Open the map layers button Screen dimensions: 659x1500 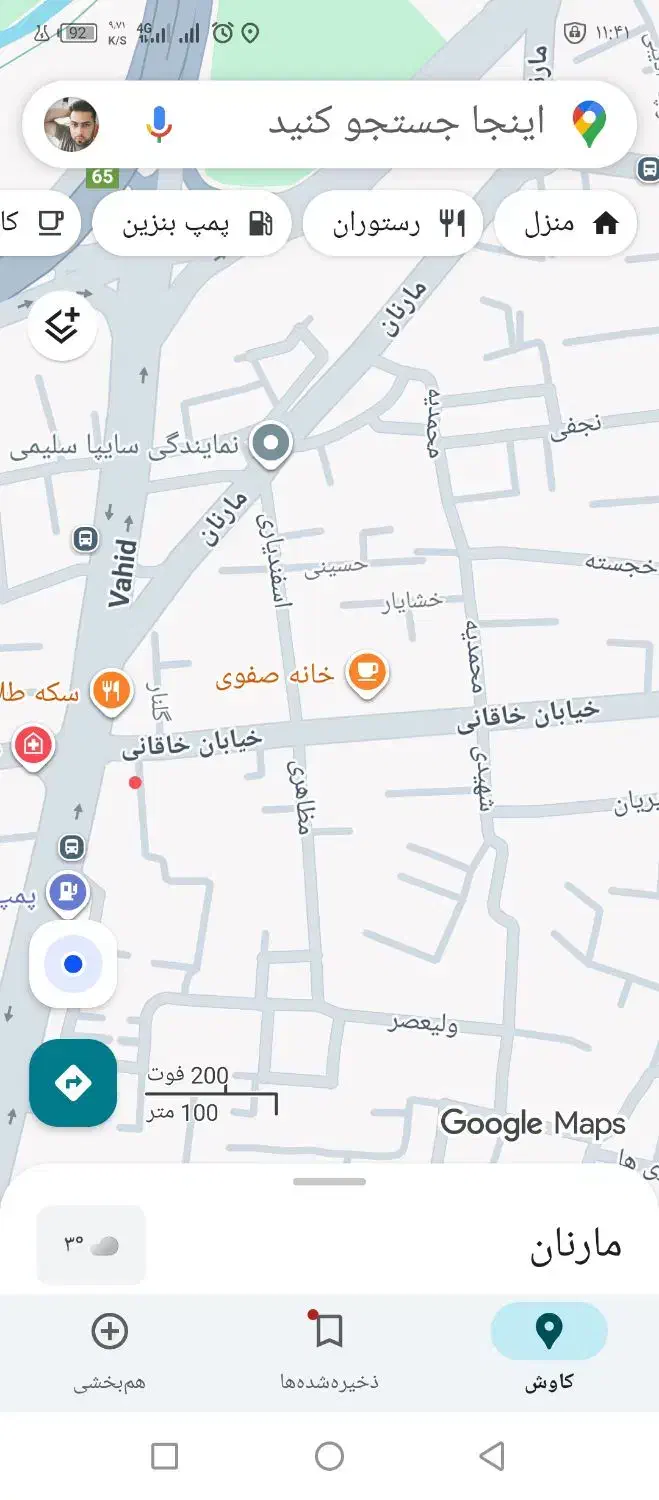pos(62,326)
